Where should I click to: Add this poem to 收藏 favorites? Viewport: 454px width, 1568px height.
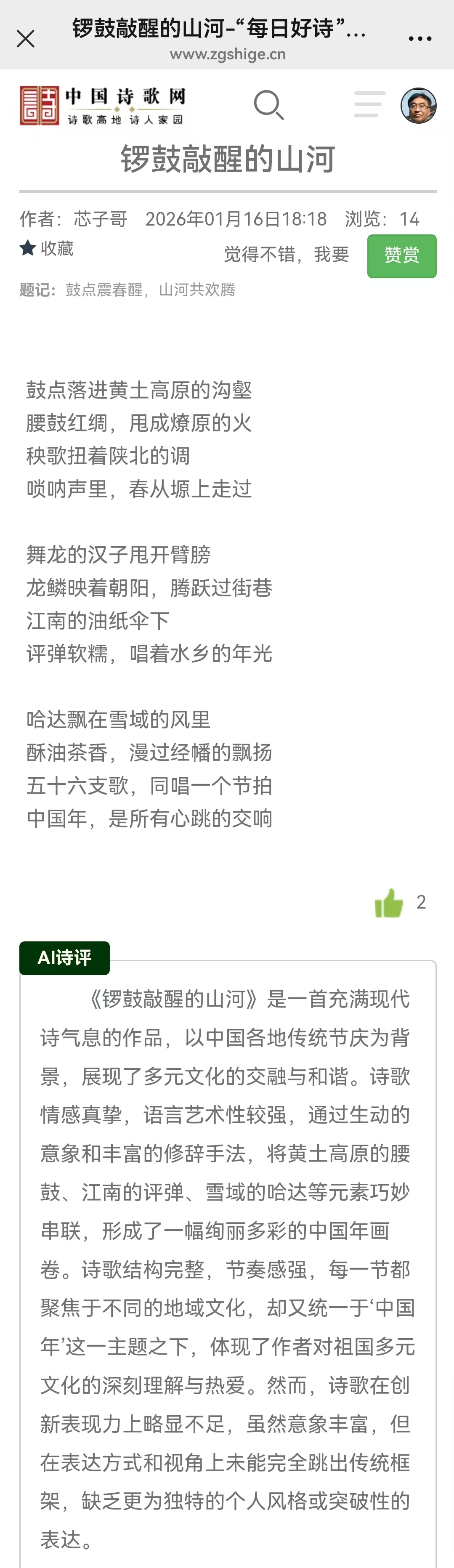coord(47,248)
